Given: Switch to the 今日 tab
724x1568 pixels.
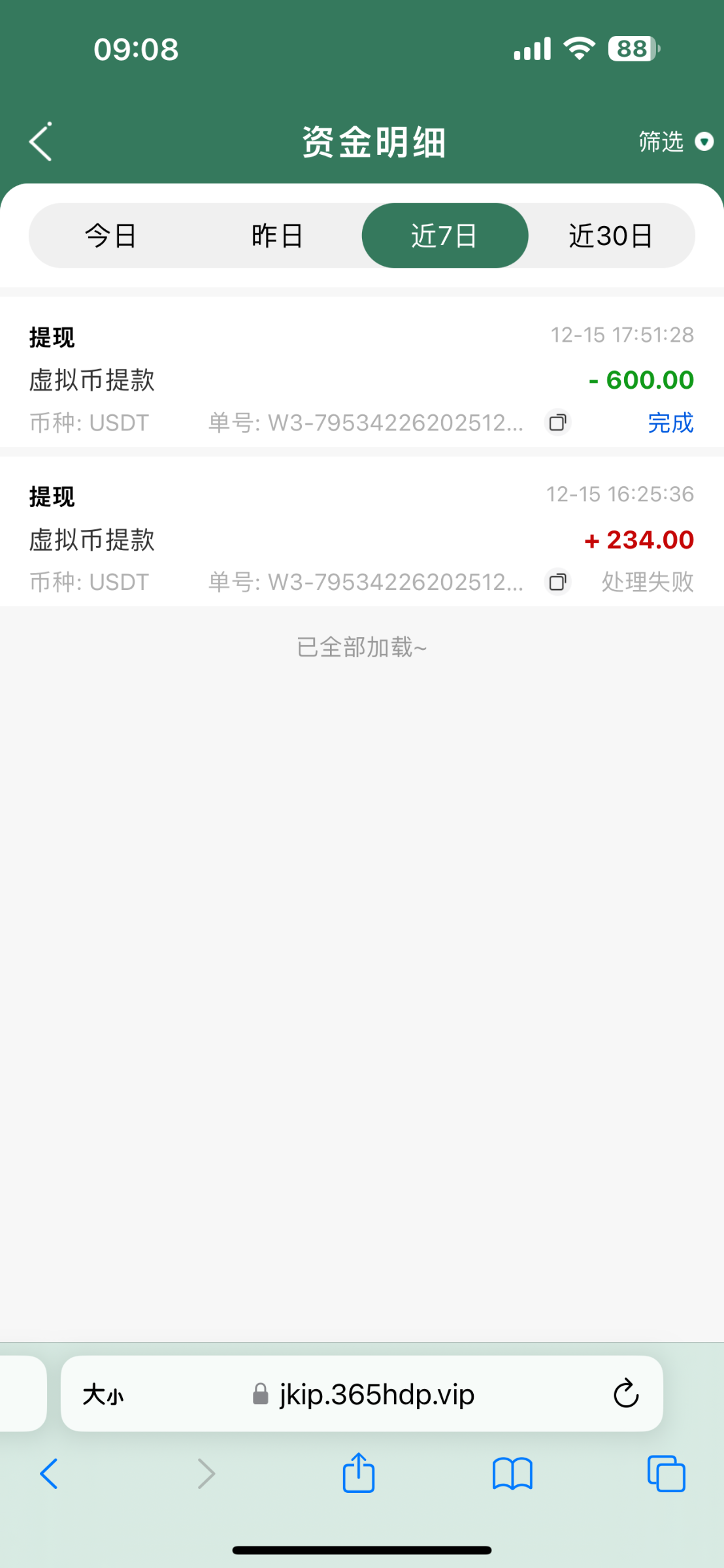Looking at the screenshot, I should 111,236.
